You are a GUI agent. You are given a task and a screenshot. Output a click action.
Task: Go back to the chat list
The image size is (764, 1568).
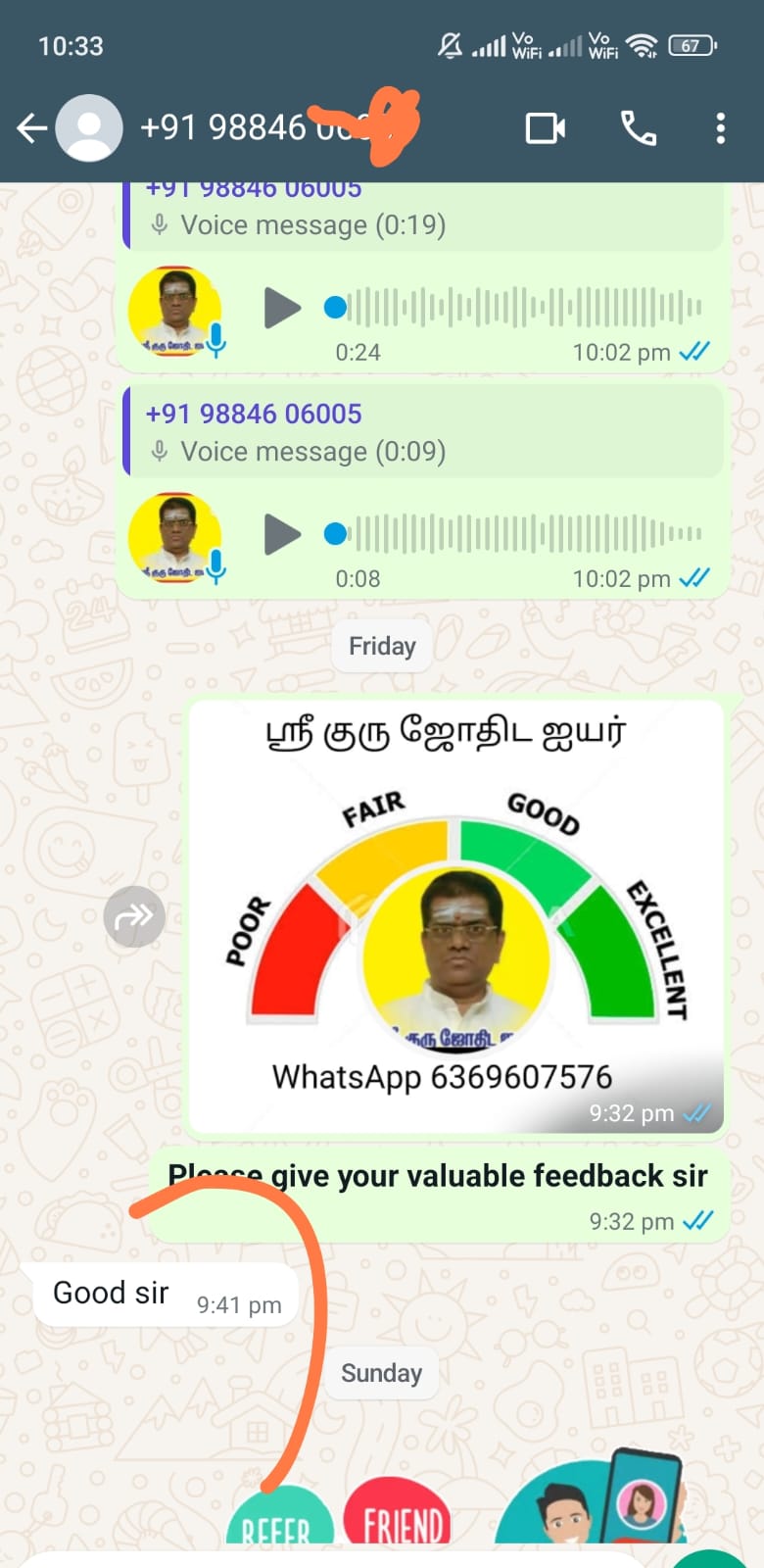click(x=32, y=128)
